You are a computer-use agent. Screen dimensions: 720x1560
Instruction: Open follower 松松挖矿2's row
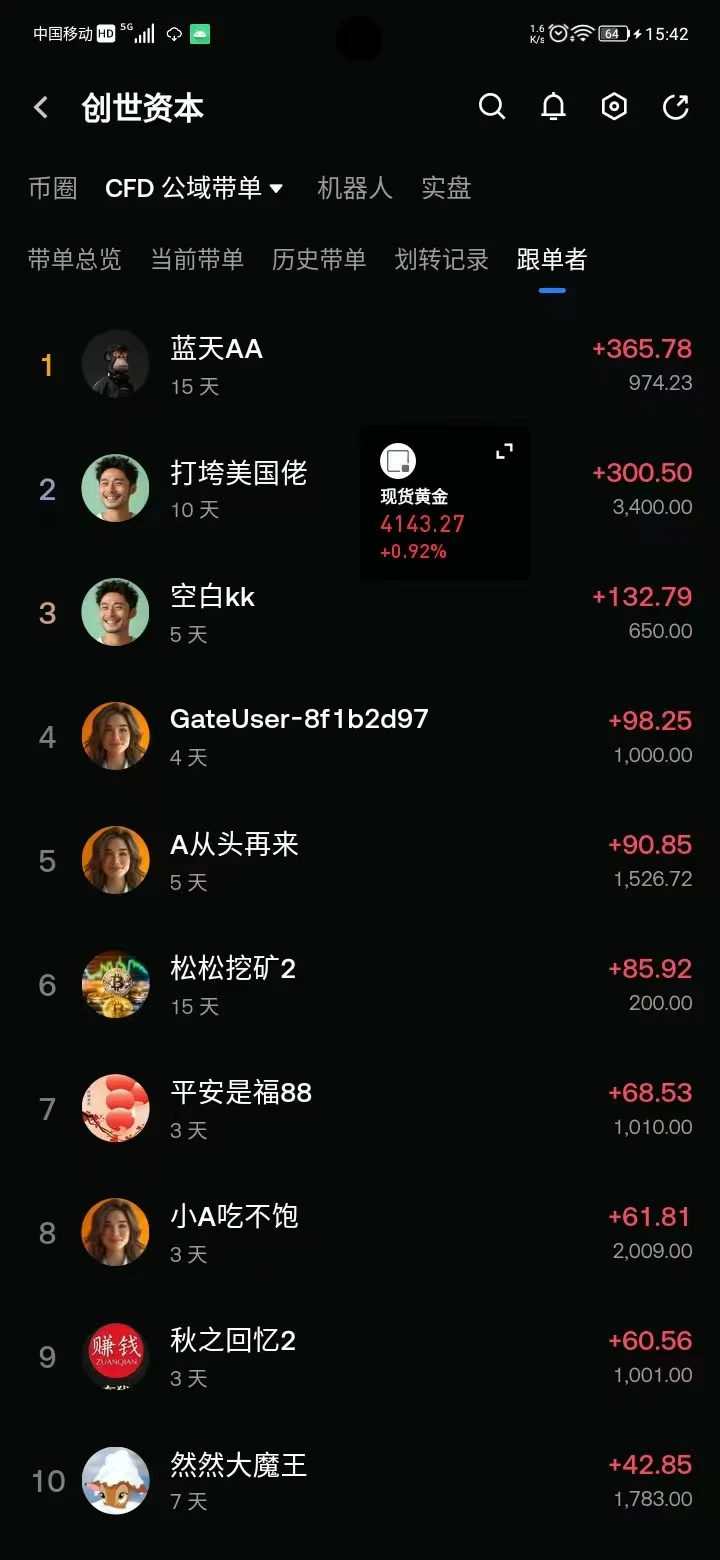tap(360, 985)
